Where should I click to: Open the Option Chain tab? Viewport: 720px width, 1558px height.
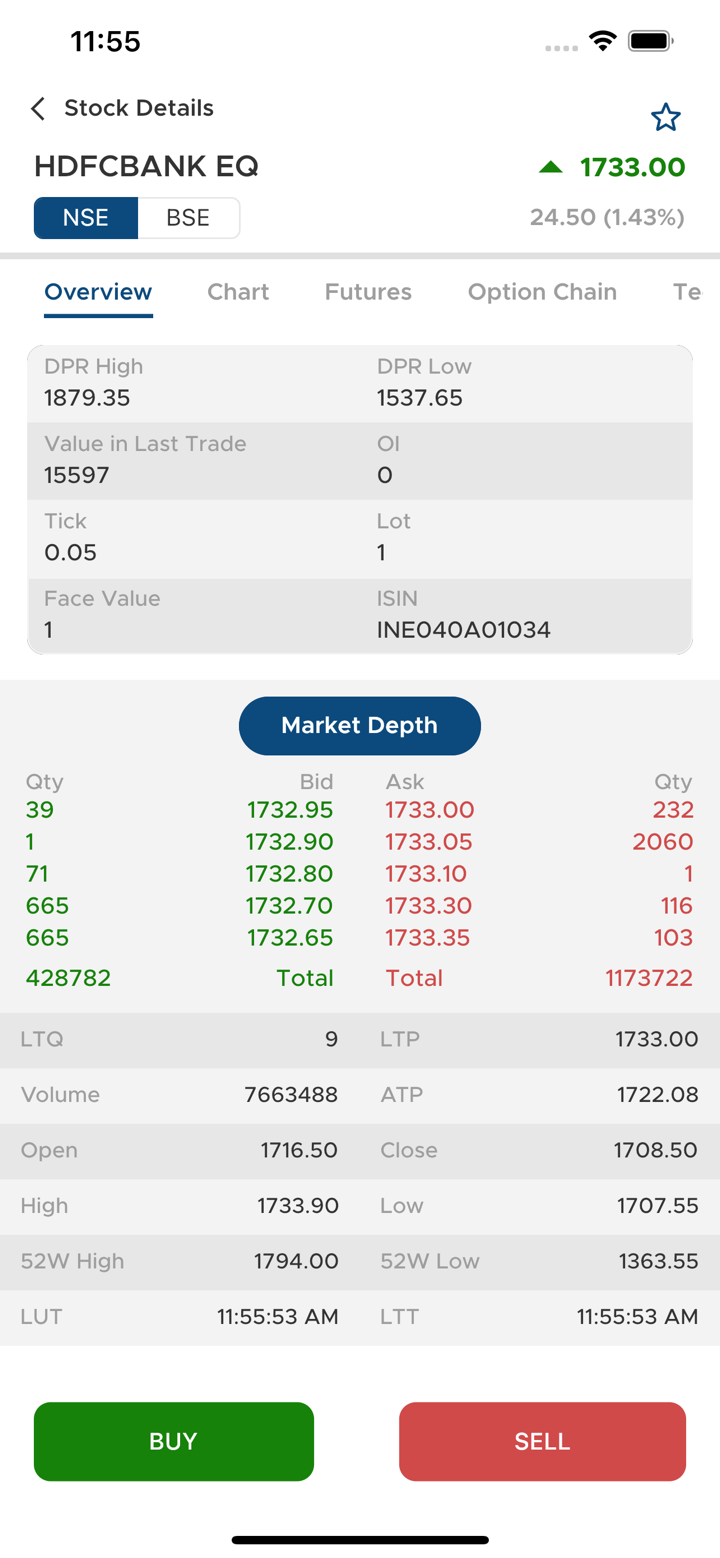click(542, 292)
